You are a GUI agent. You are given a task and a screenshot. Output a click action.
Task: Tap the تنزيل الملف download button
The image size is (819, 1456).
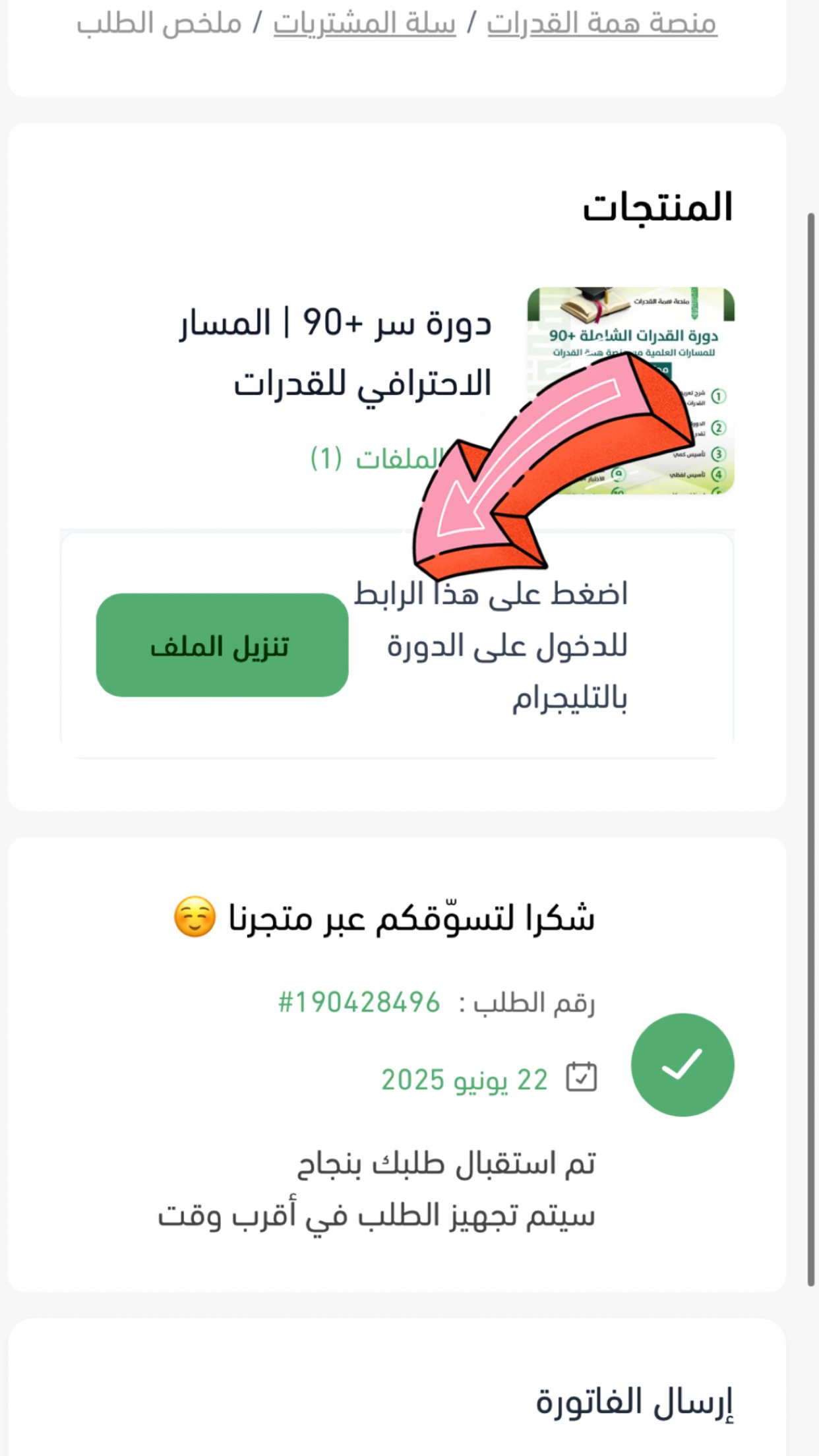[222, 645]
